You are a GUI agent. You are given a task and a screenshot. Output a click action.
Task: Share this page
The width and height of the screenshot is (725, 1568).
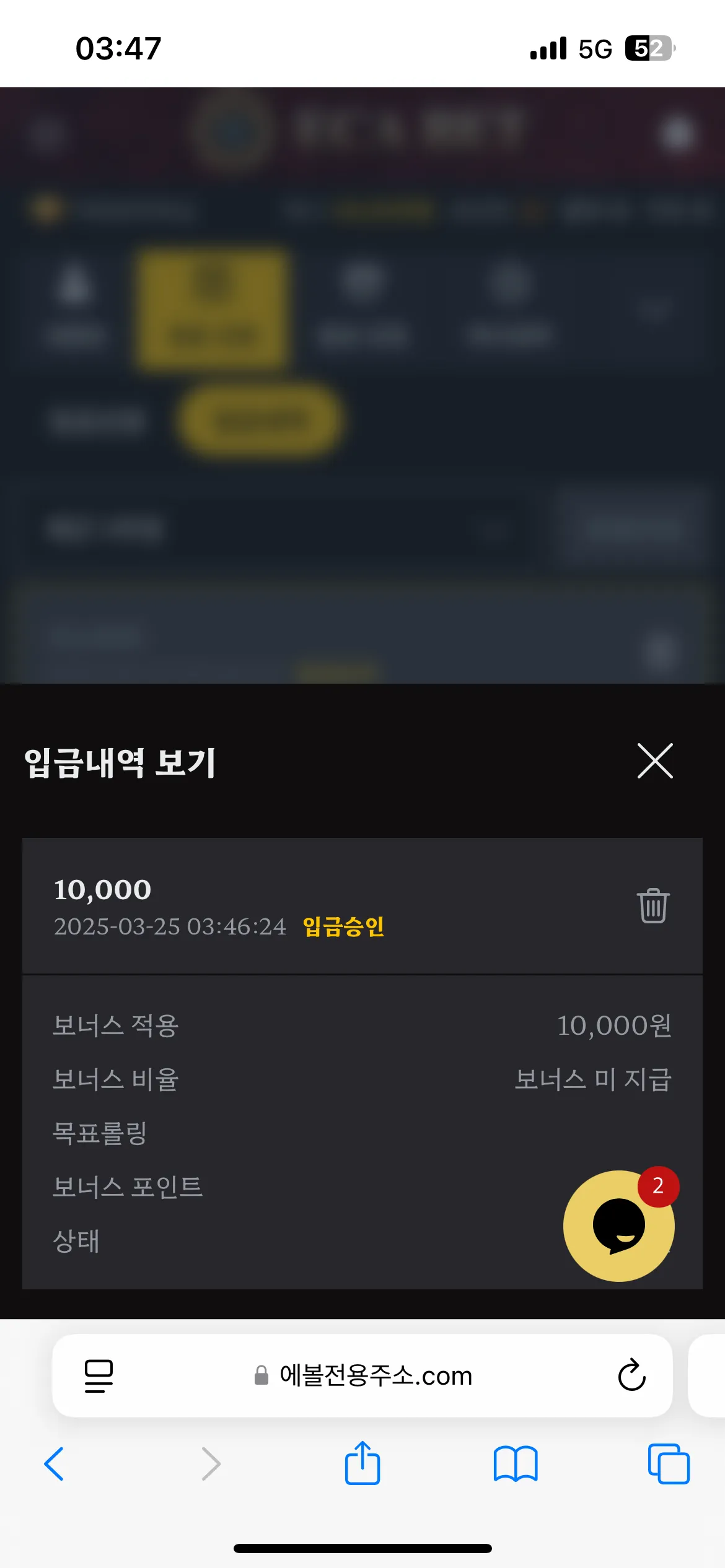pyautogui.click(x=362, y=1463)
